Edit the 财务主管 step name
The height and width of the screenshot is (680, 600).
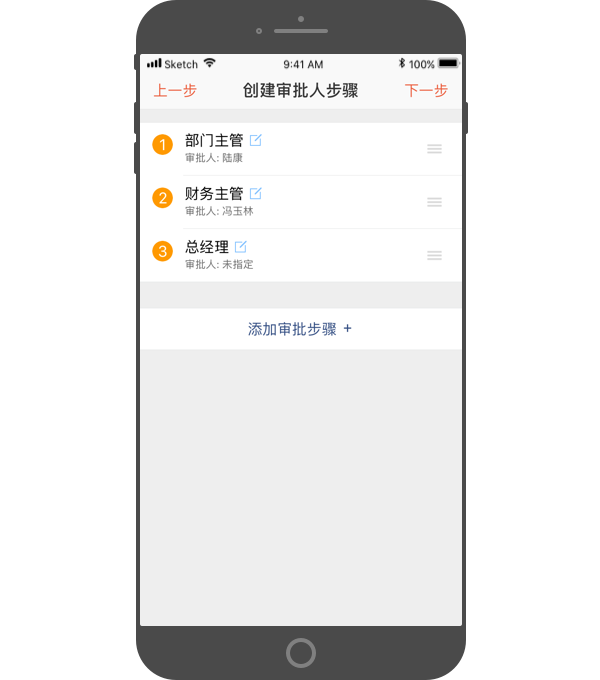tap(256, 193)
